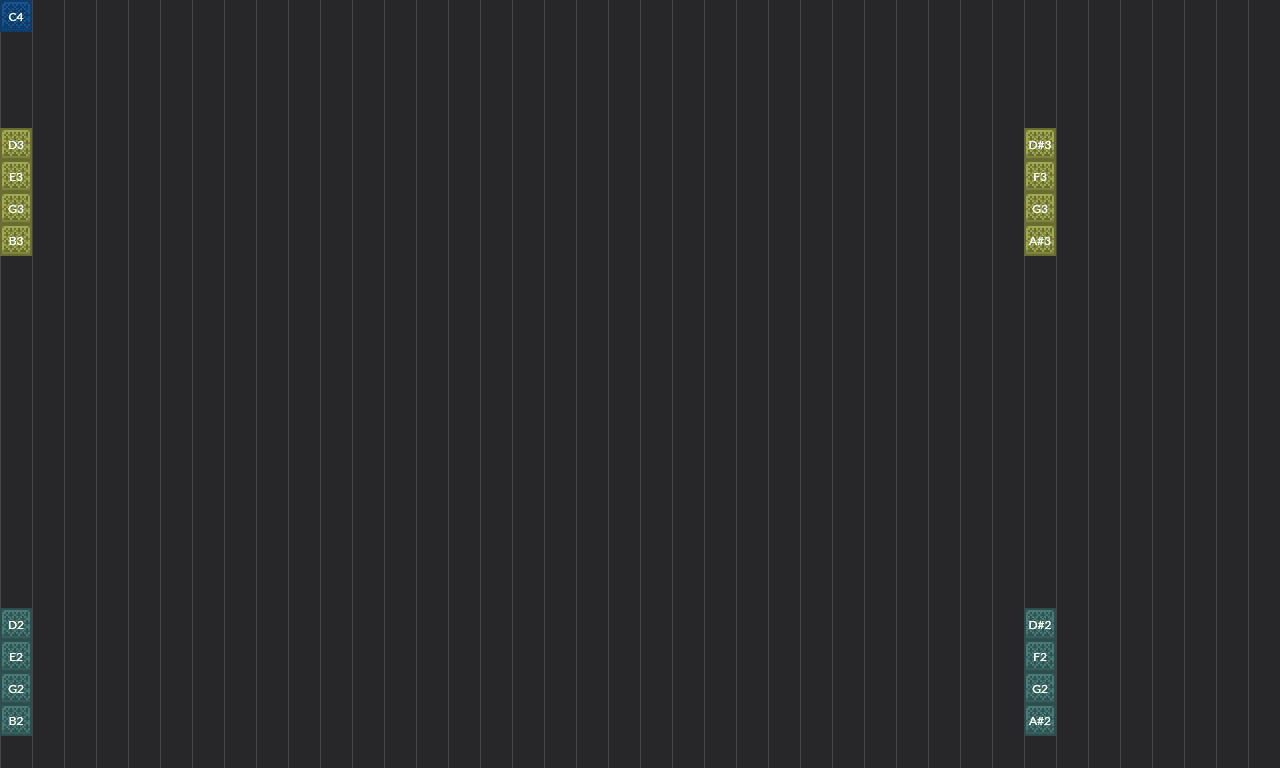Tap the B2 note block
1280x768 pixels.
(x=16, y=721)
